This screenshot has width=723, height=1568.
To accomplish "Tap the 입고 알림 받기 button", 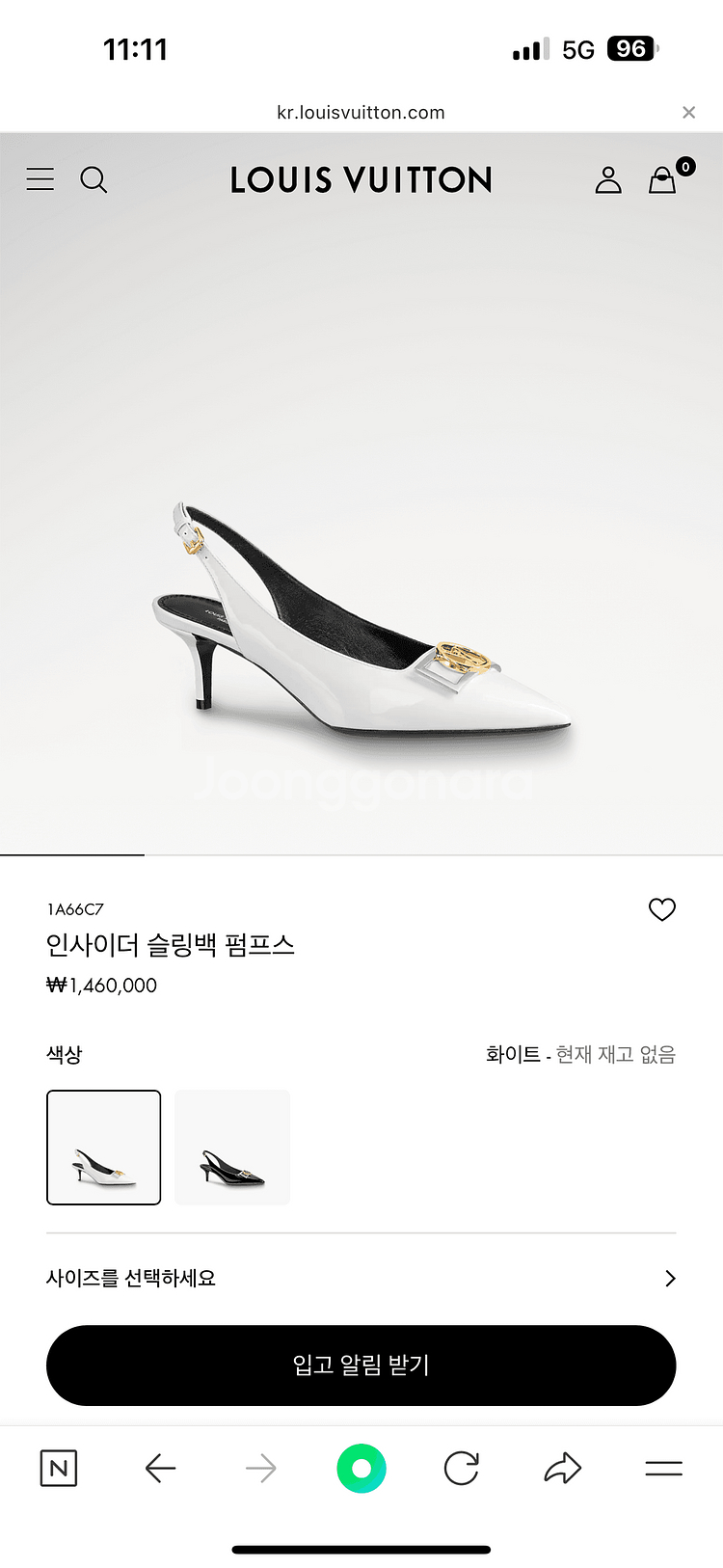I will [x=361, y=1365].
